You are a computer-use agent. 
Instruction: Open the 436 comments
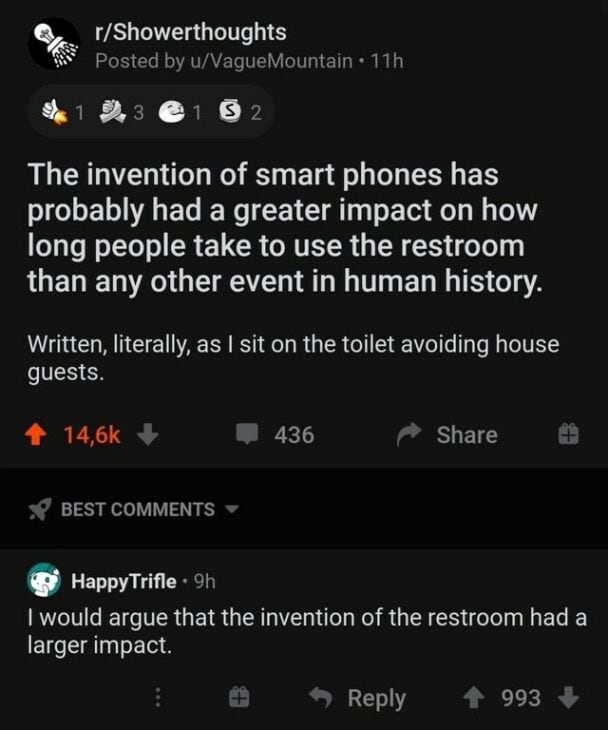coord(275,434)
